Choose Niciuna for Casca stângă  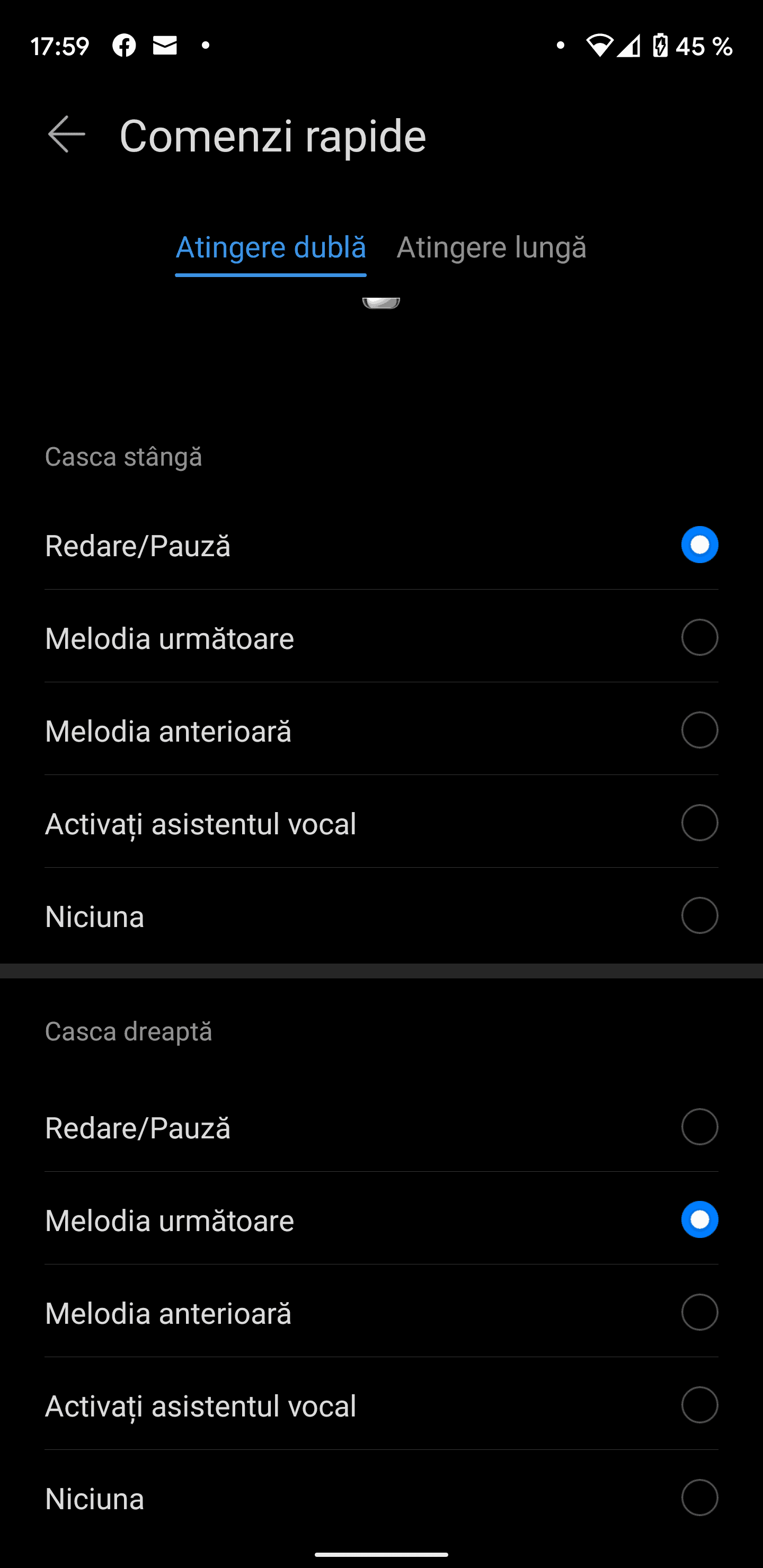pyautogui.click(x=699, y=915)
